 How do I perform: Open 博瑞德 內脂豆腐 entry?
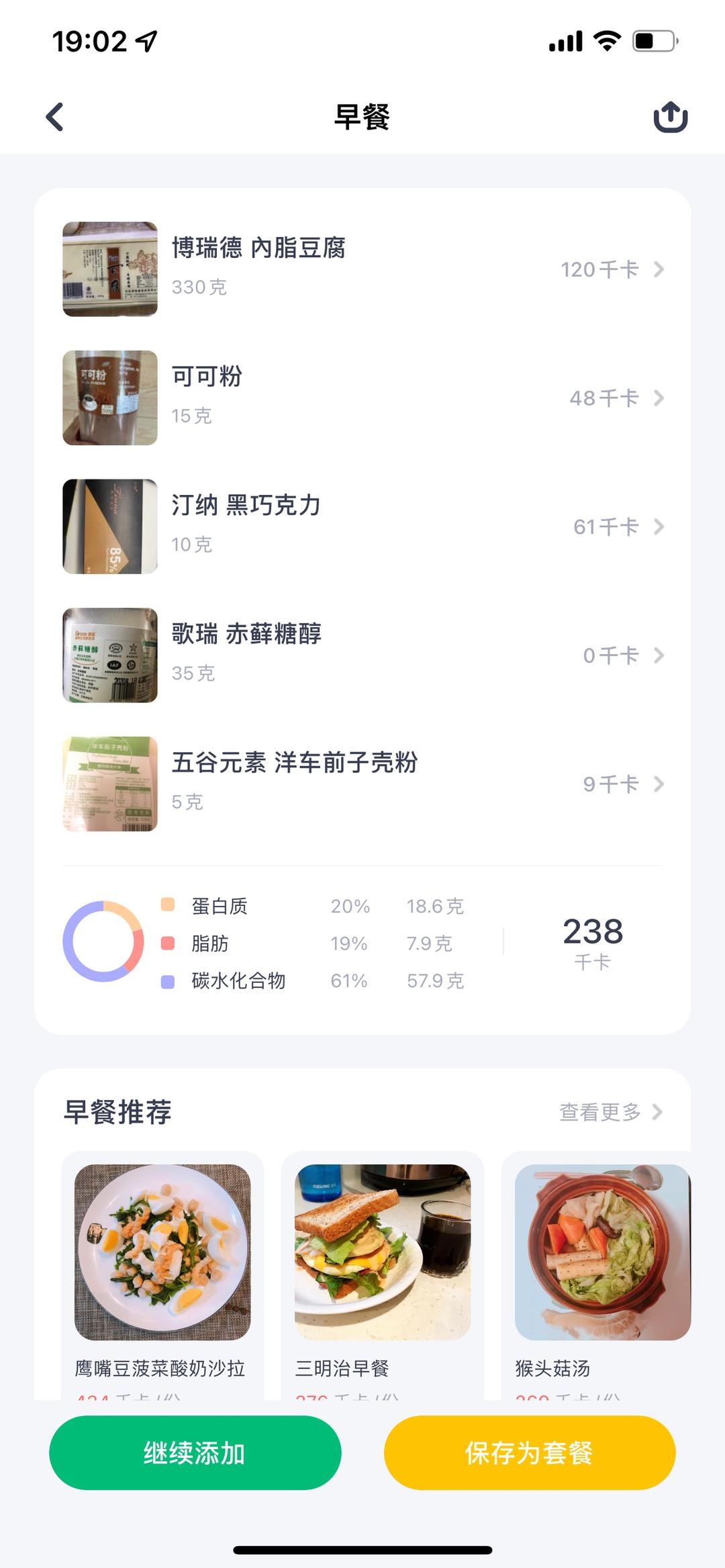tap(362, 269)
